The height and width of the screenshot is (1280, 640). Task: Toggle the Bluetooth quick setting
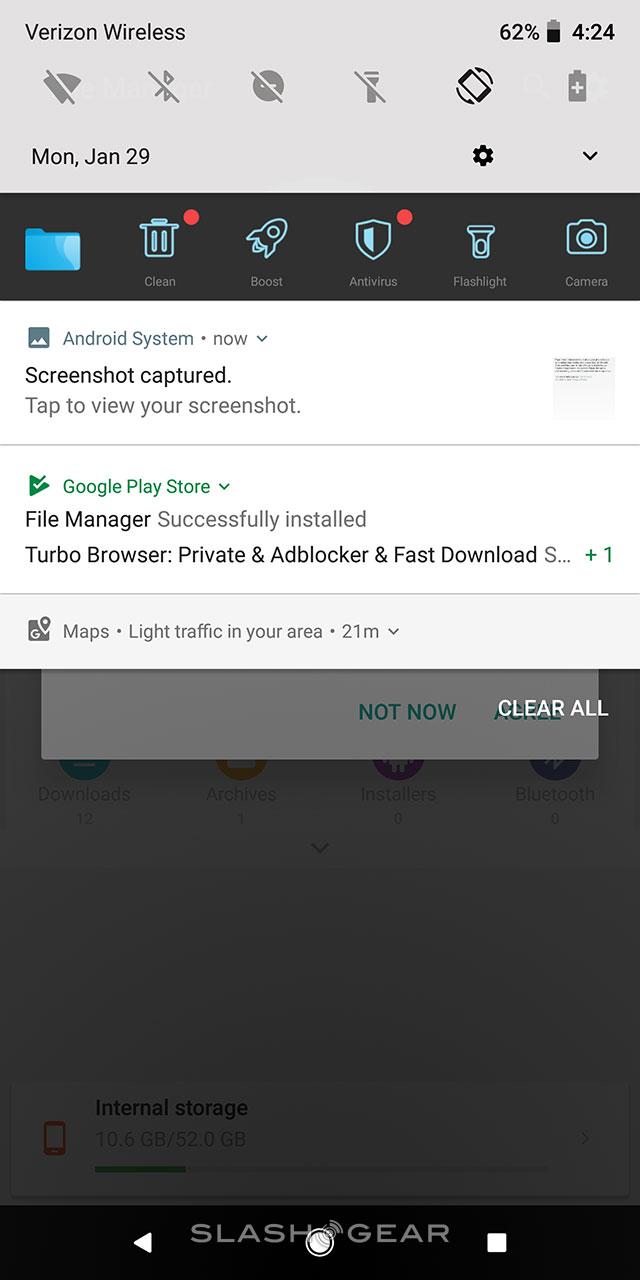[164, 87]
